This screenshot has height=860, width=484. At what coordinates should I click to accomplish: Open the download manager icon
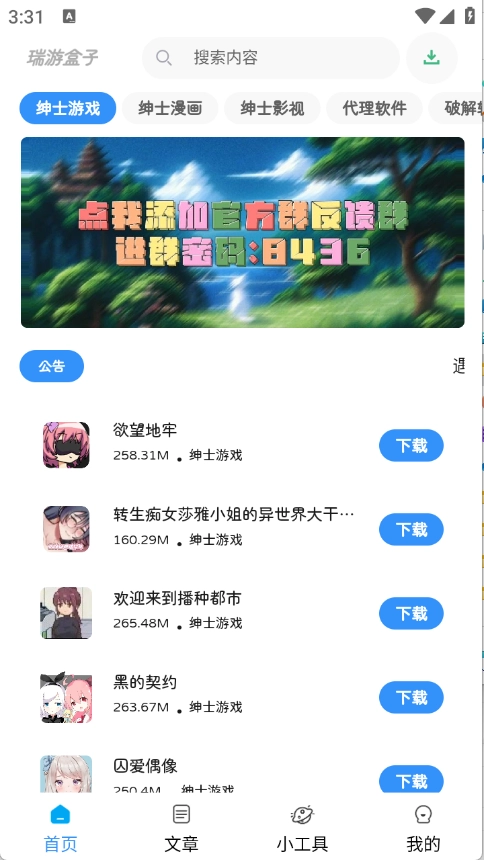(432, 58)
